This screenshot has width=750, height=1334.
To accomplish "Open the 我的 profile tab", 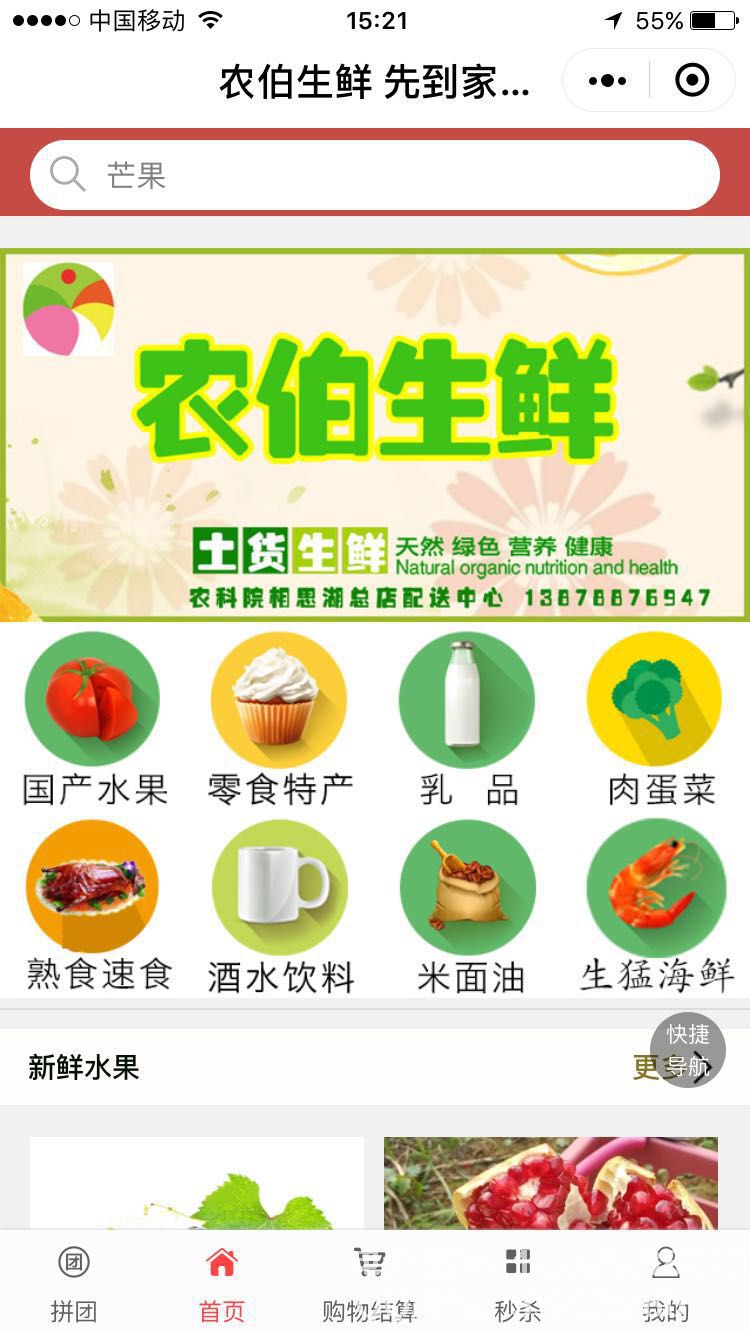I will tap(666, 1283).
